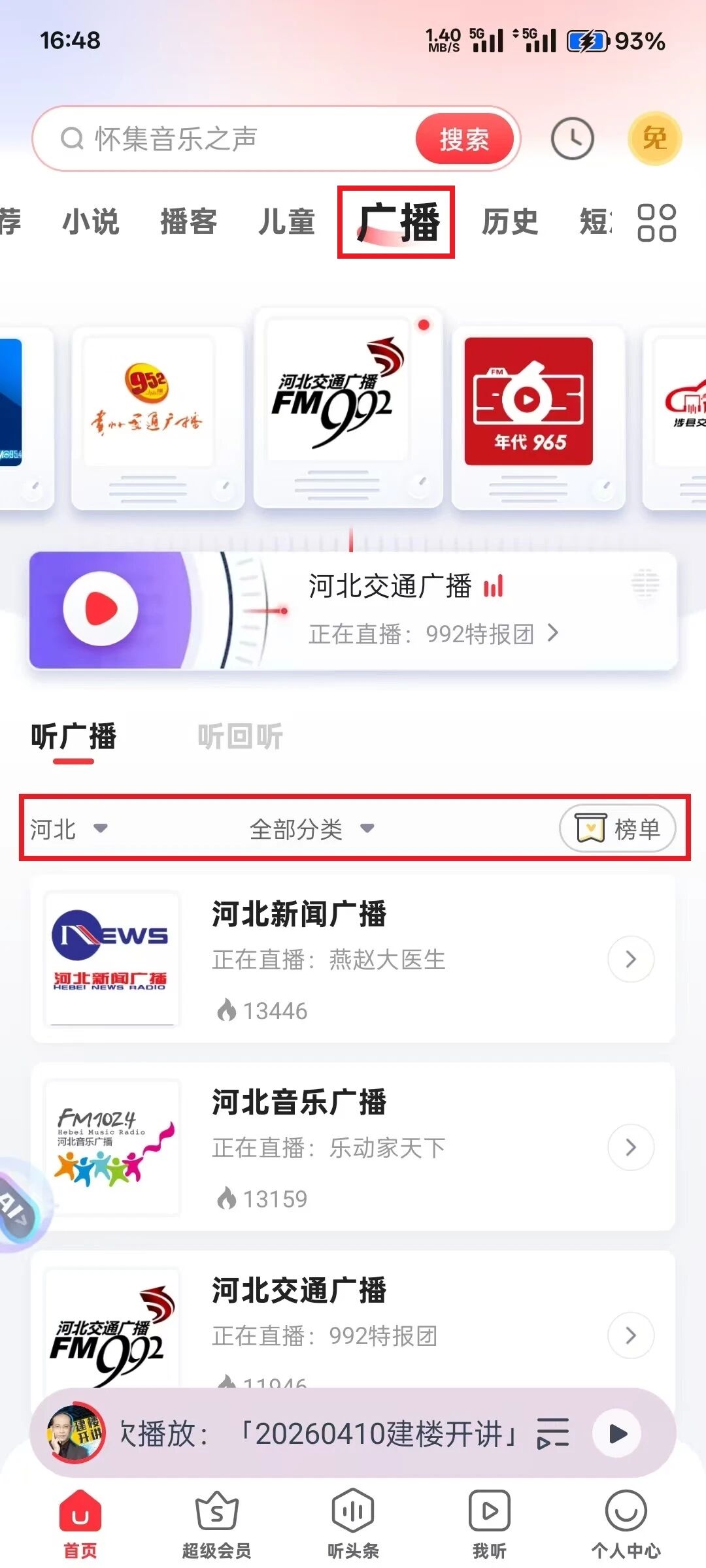Open the mini player playlist icon
The height and width of the screenshot is (1568, 706).
[x=552, y=1434]
